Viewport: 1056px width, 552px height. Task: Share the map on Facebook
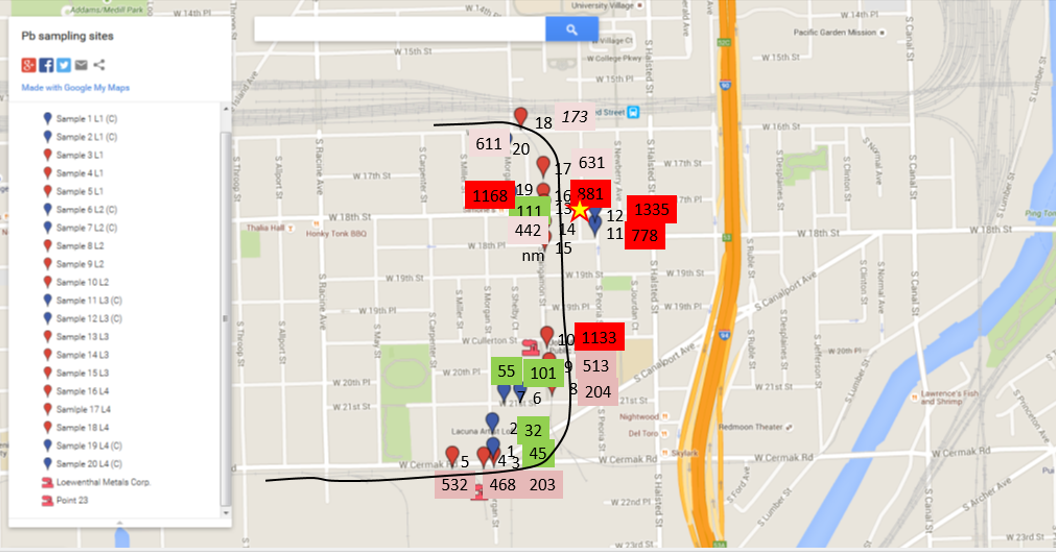click(x=46, y=65)
